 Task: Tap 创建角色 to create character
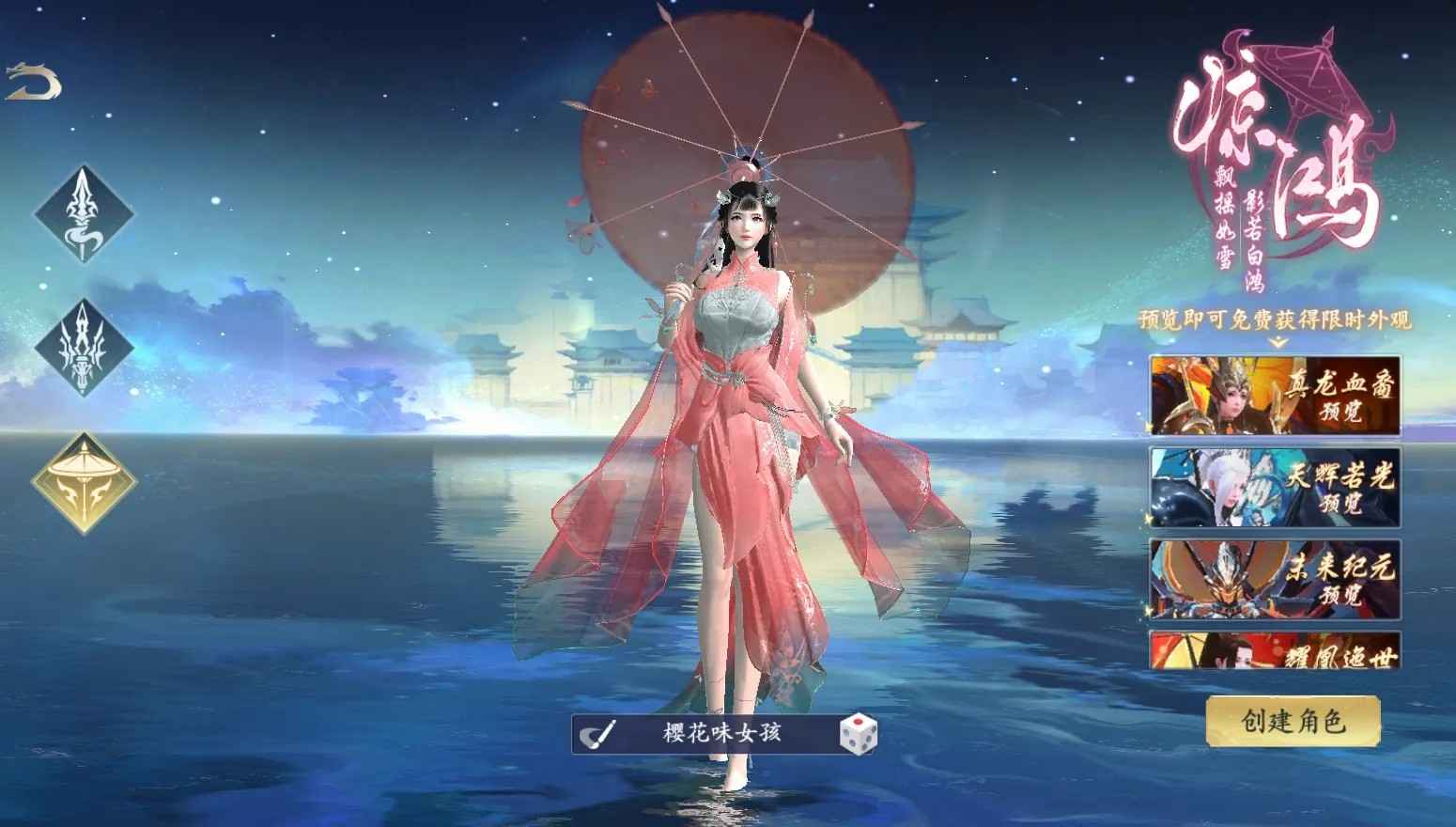tap(1293, 722)
